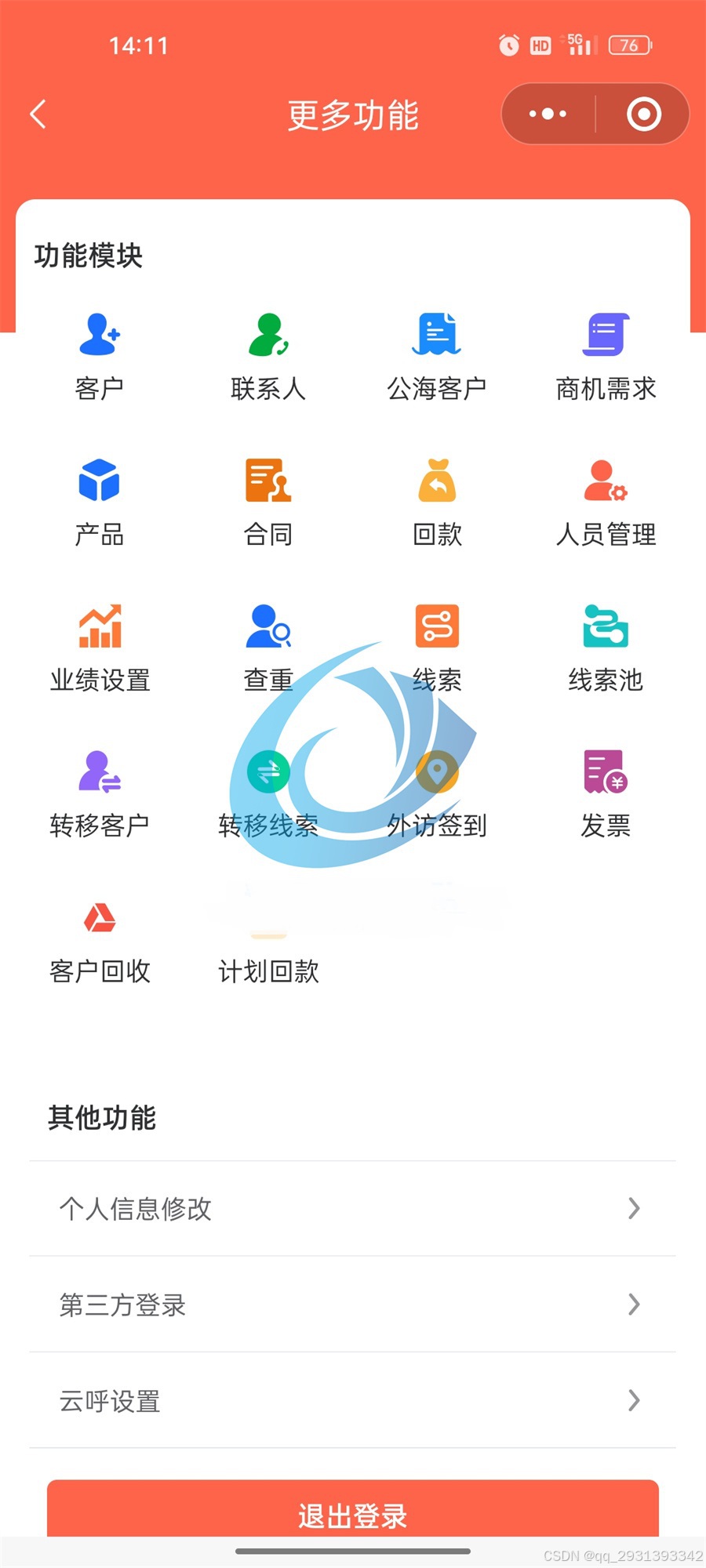Screen dimensions: 706x1568
Task: Open 客户回收
Action: (100, 938)
